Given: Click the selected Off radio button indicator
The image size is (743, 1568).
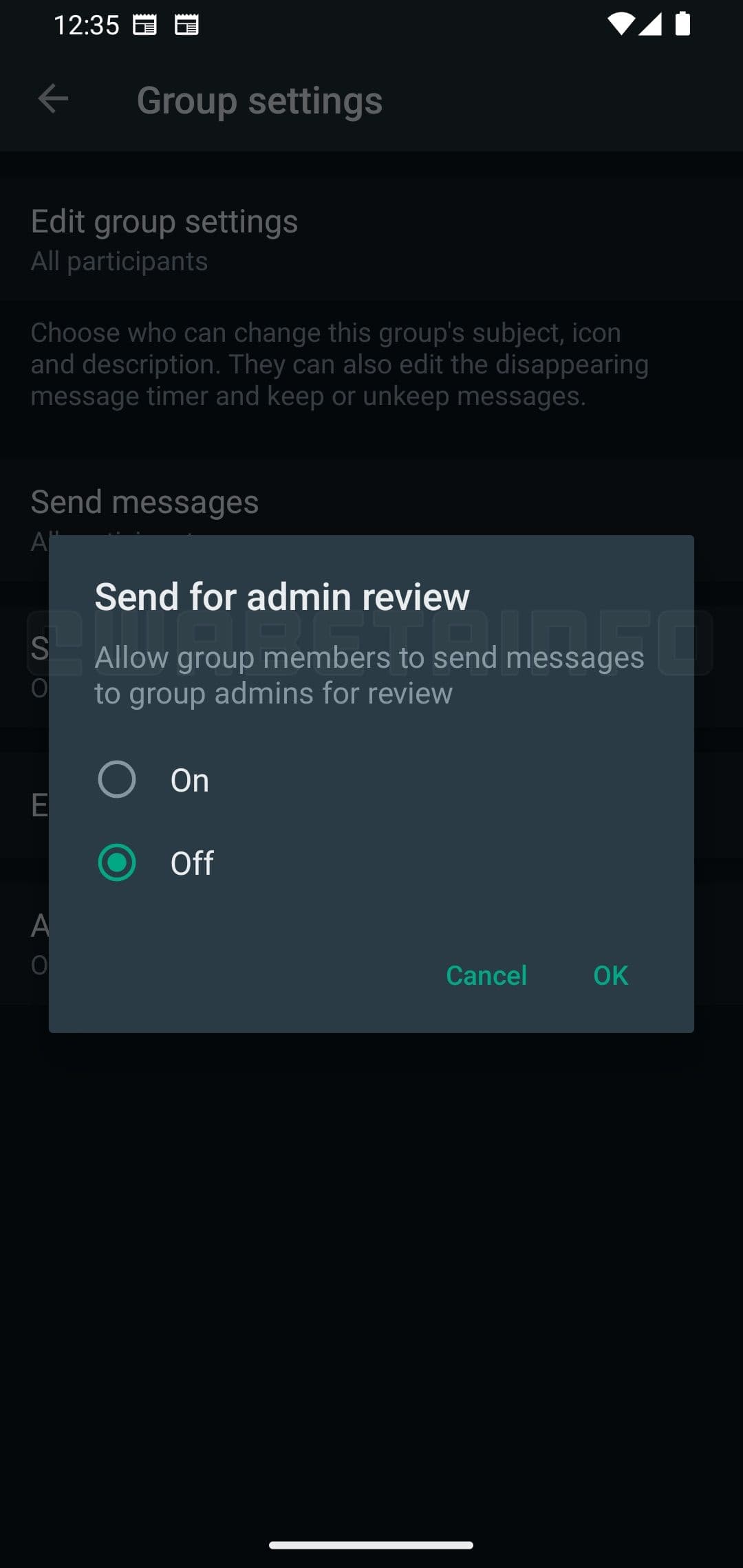Looking at the screenshot, I should pyautogui.click(x=117, y=862).
